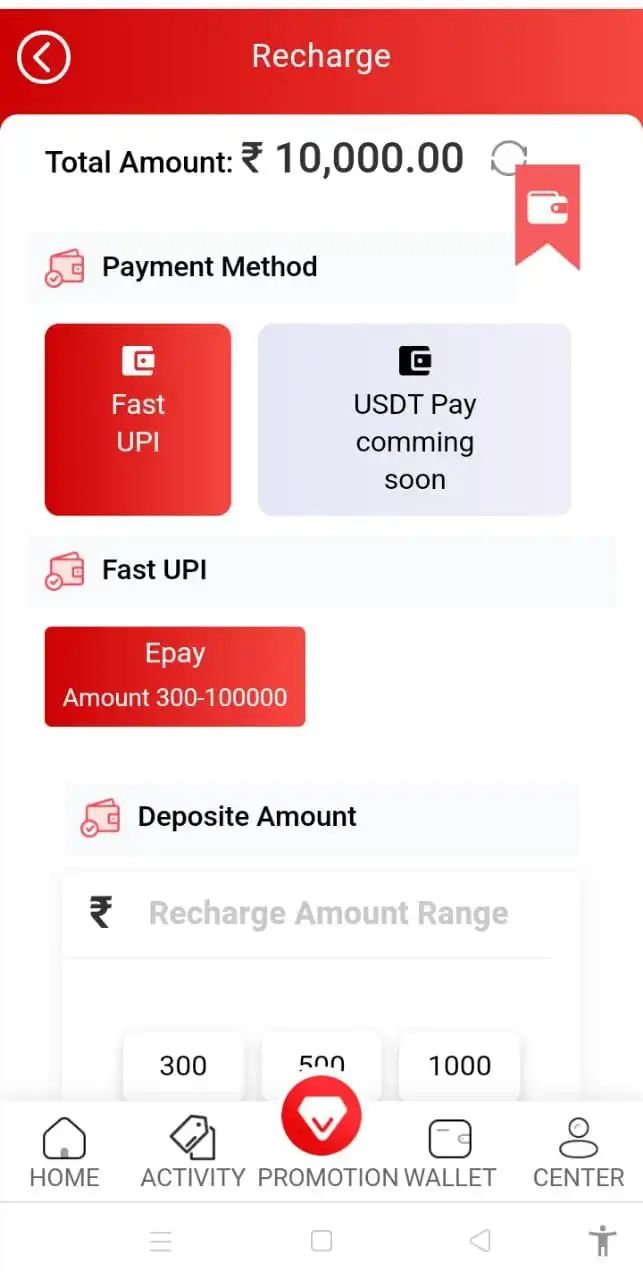
Task: Select the Epay channel, Amount 300-100000
Action: pyautogui.click(x=175, y=676)
